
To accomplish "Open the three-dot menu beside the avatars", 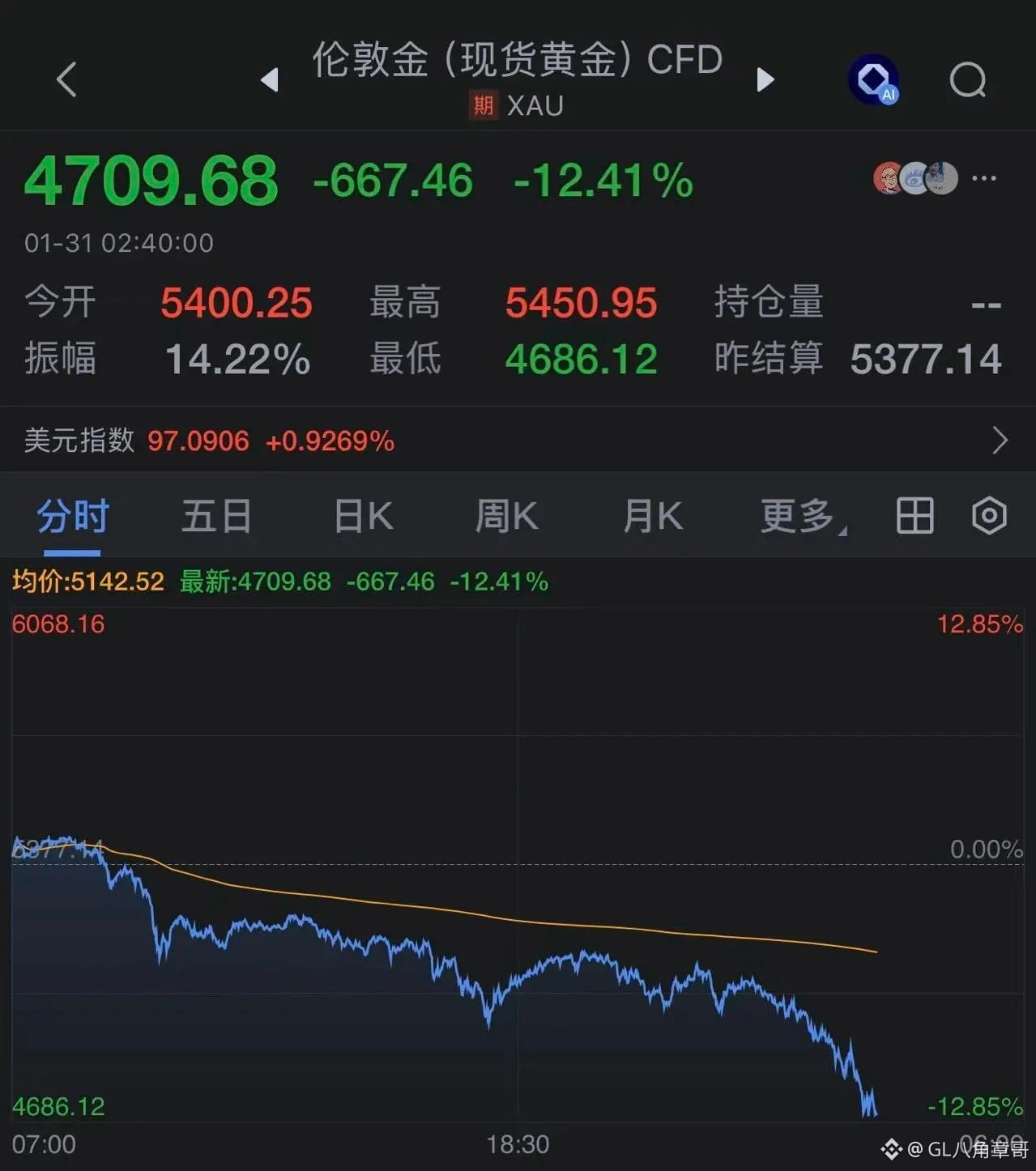I will (984, 178).
